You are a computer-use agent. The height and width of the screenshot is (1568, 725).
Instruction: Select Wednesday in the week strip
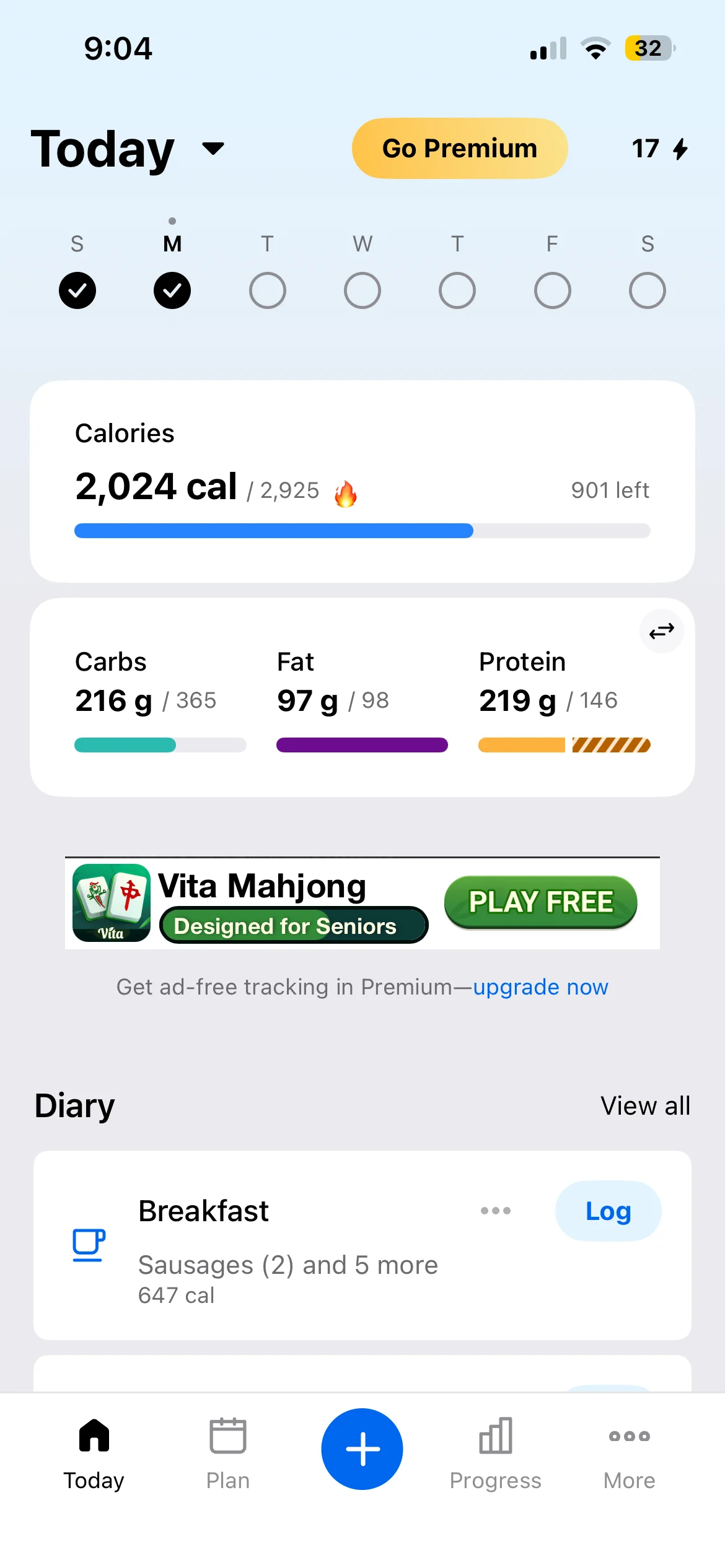362,290
